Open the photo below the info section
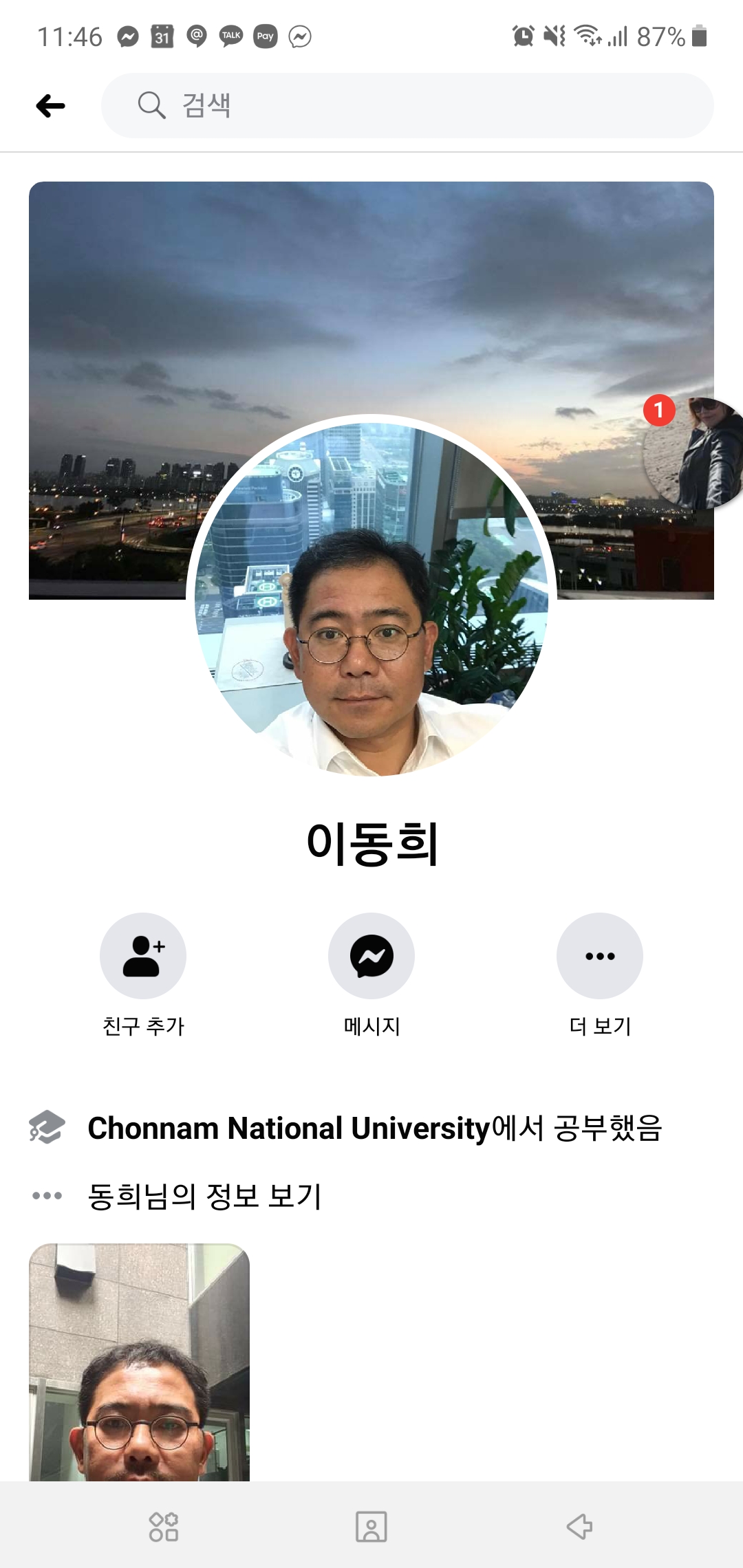Image resolution: width=743 pixels, height=1568 pixels. (139, 1362)
